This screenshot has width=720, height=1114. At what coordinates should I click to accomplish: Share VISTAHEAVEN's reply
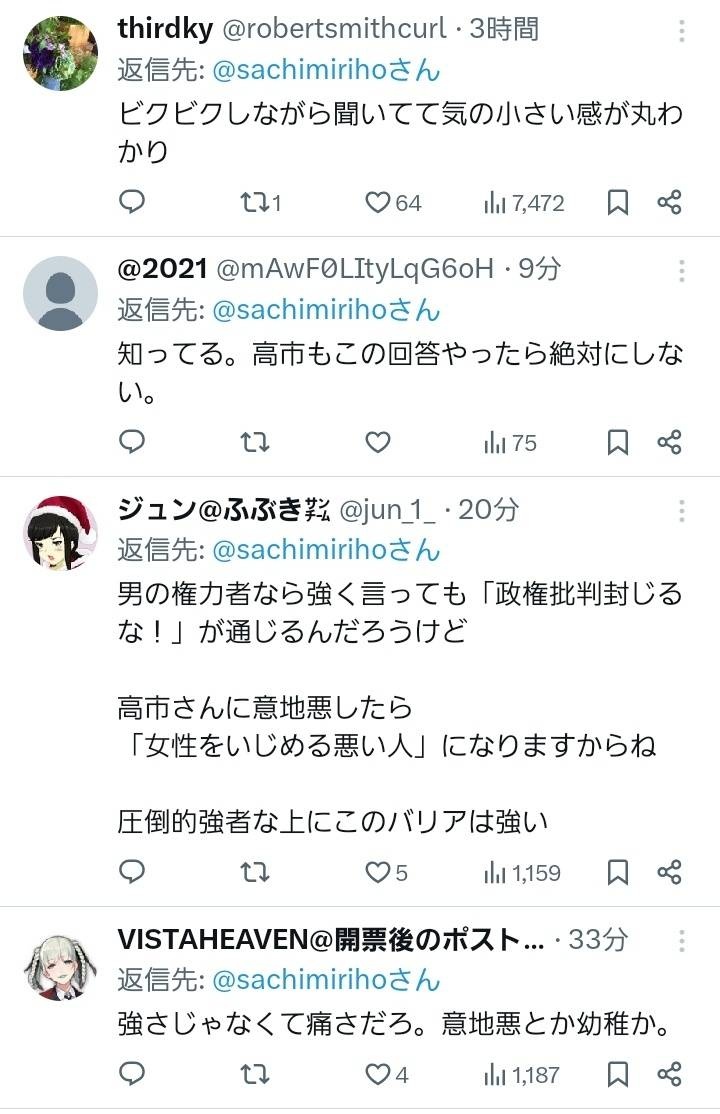point(669,1075)
